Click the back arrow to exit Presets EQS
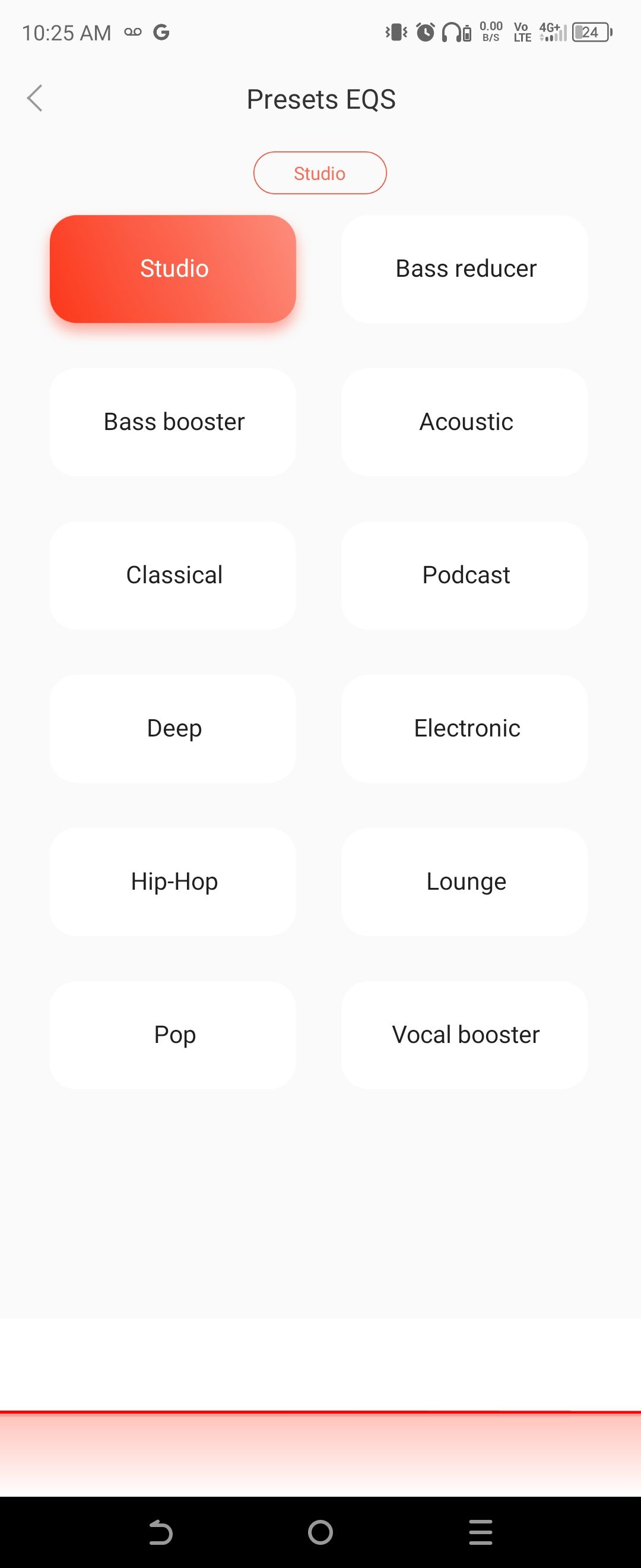Screen dimensions: 641x1568 pyautogui.click(x=34, y=98)
